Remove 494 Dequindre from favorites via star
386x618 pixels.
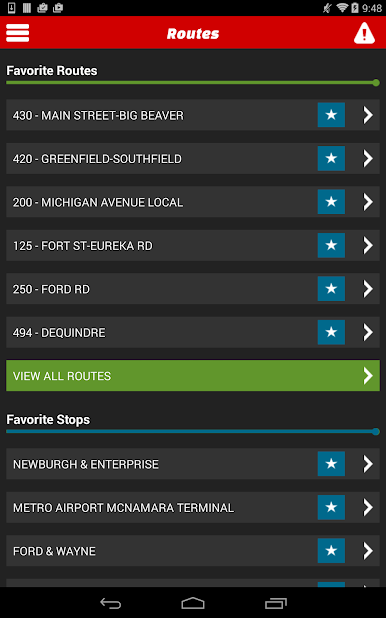tap(331, 332)
